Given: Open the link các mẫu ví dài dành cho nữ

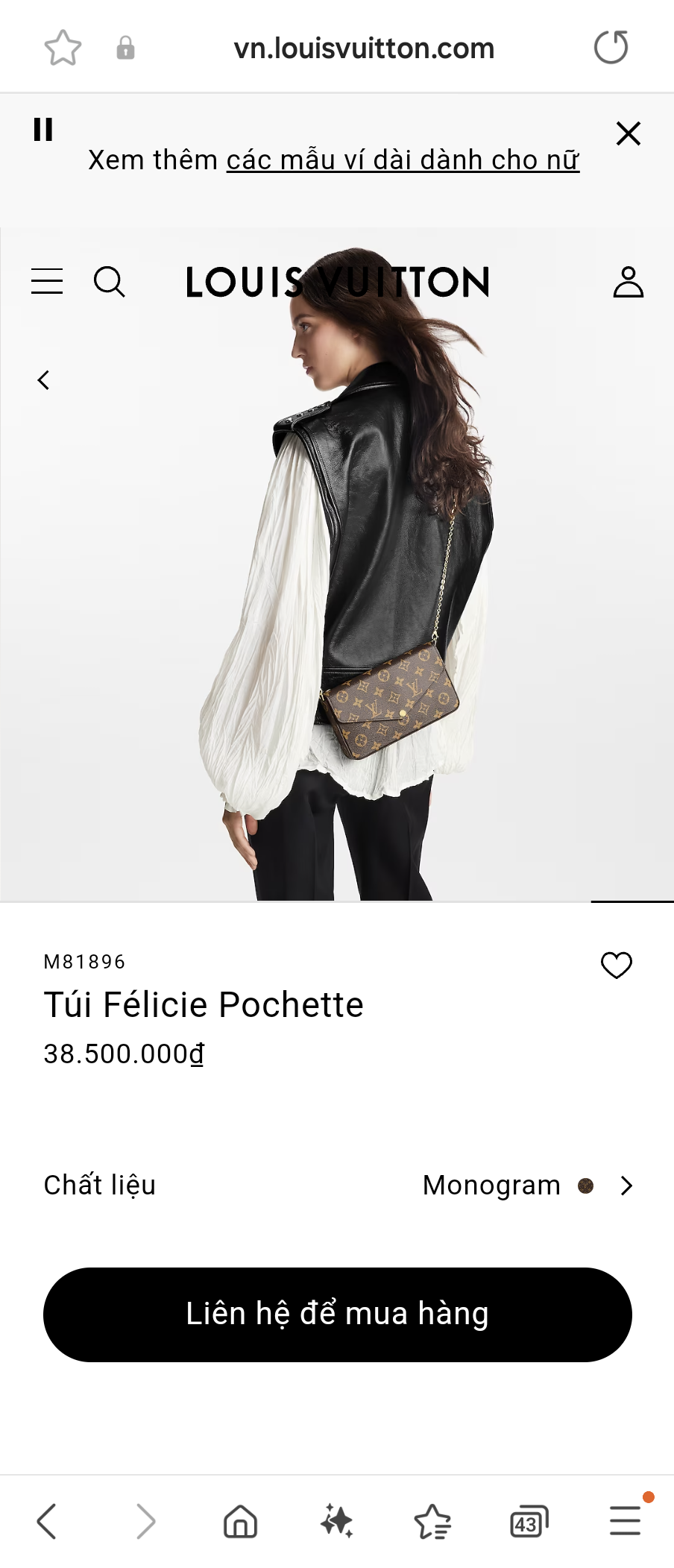Looking at the screenshot, I should pos(403,160).
